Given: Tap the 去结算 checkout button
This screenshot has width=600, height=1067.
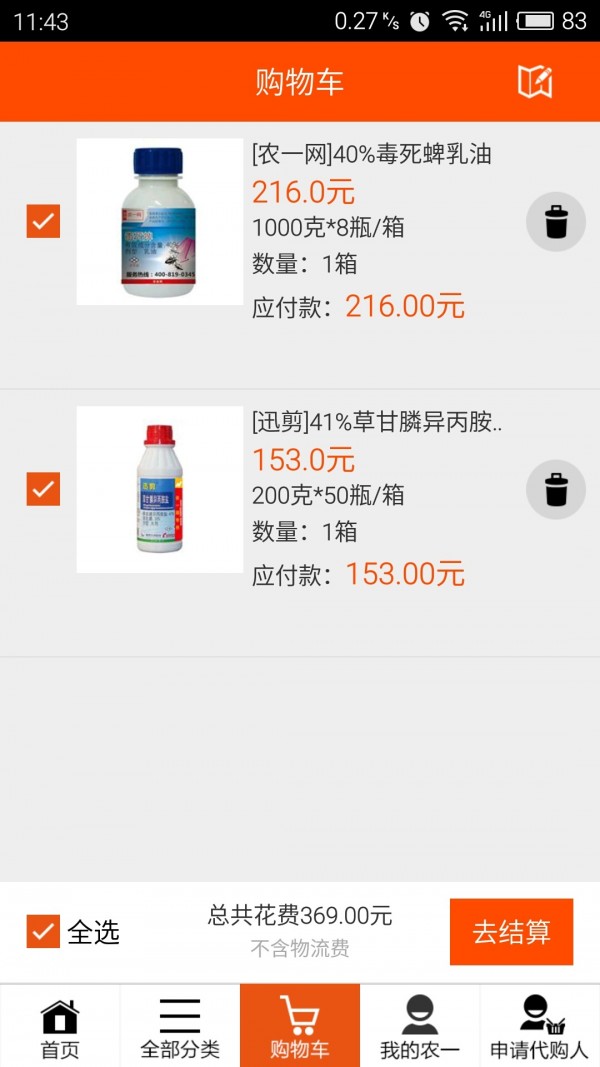Looking at the screenshot, I should (x=511, y=932).
